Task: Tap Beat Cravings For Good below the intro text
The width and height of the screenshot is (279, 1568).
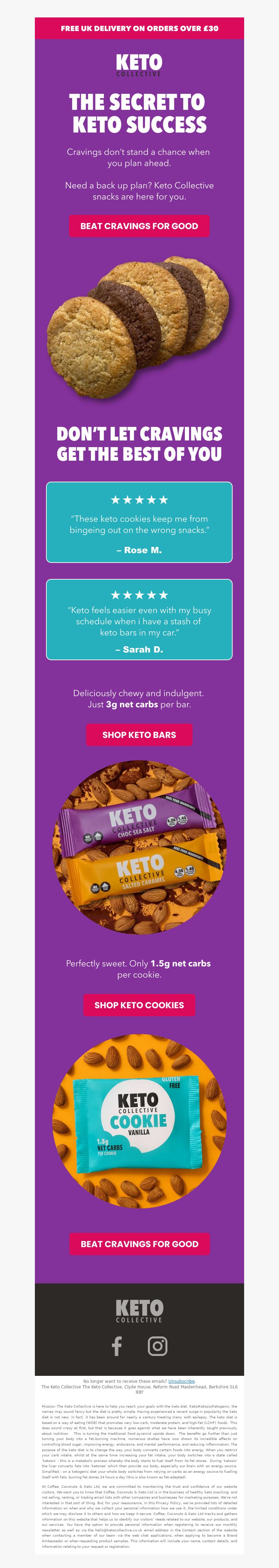Action: 139,226
